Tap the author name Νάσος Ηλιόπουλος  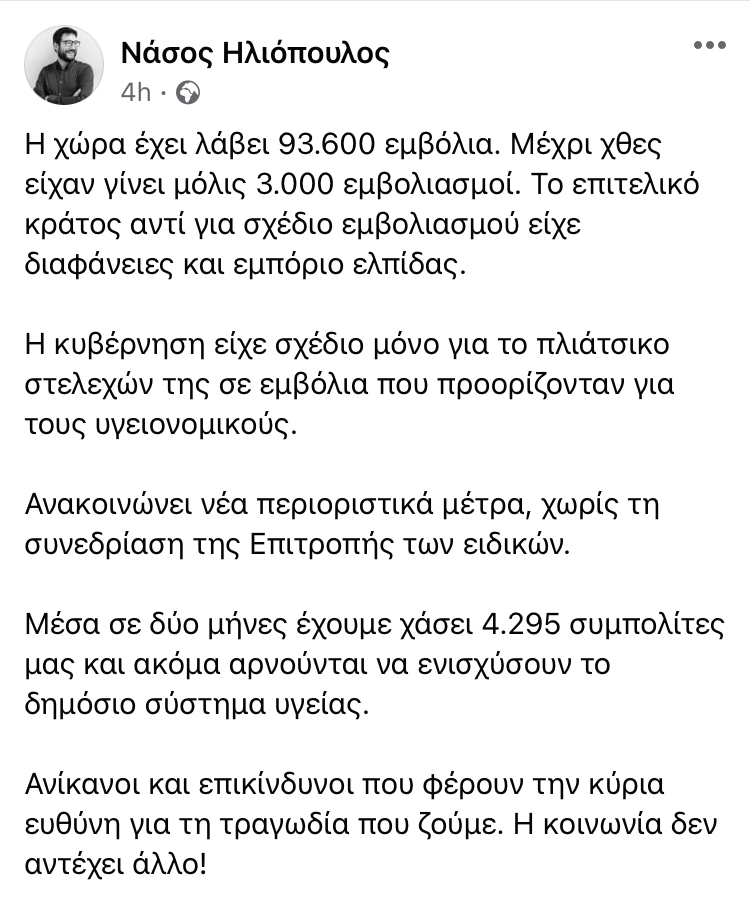(254, 53)
